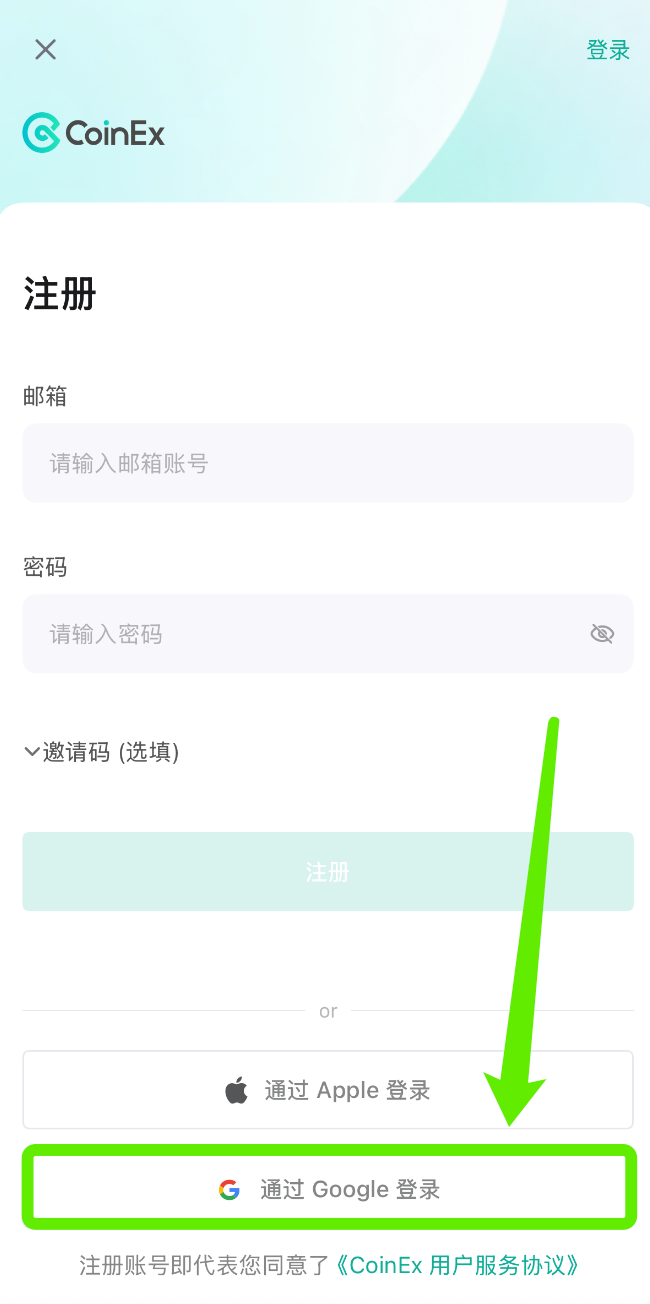
Task: Focus the 邮箱 email input field
Action: [x=327, y=463]
